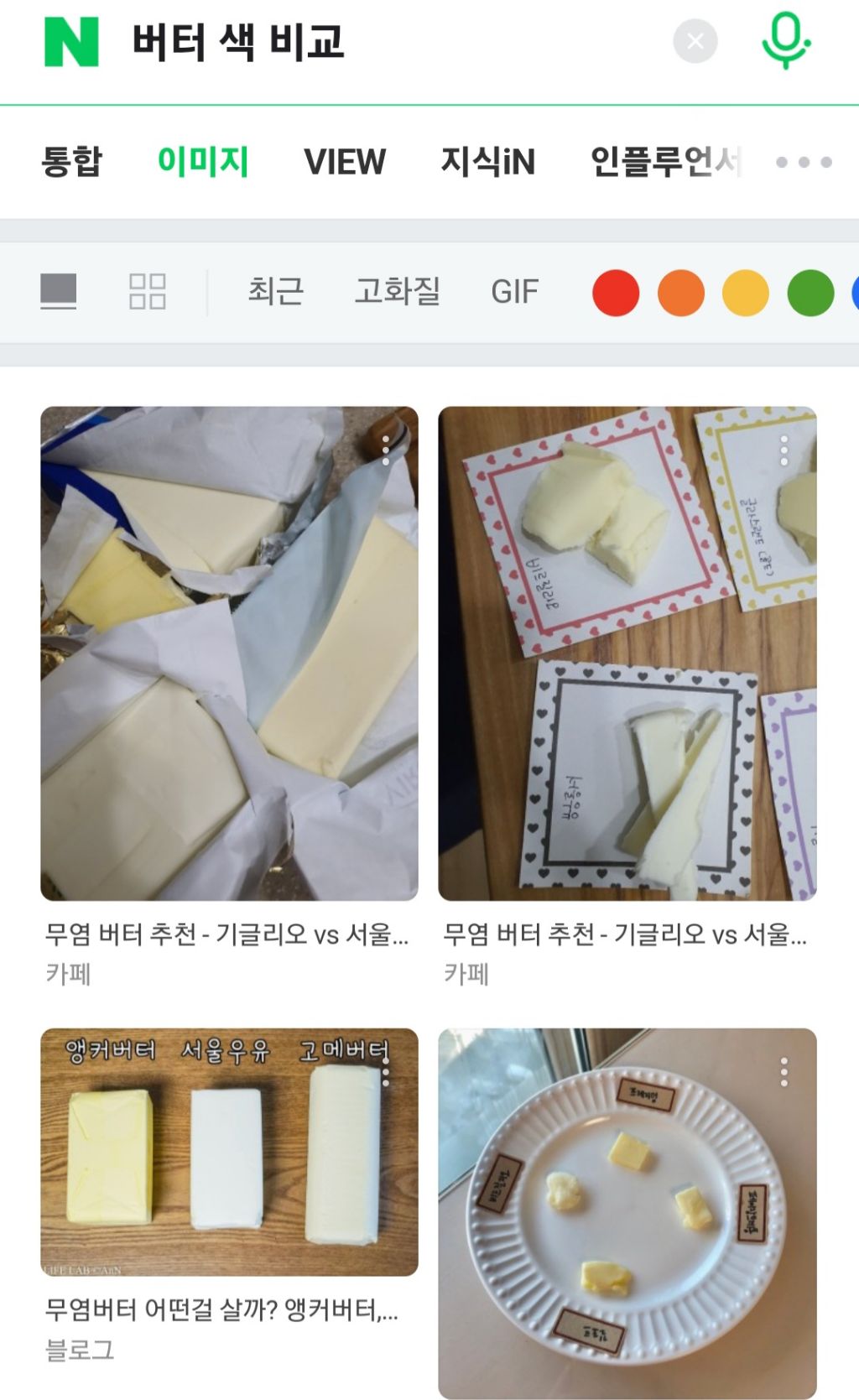Toggle the GIF-only filter
Viewport: 859px width, 1400px height.
click(514, 292)
